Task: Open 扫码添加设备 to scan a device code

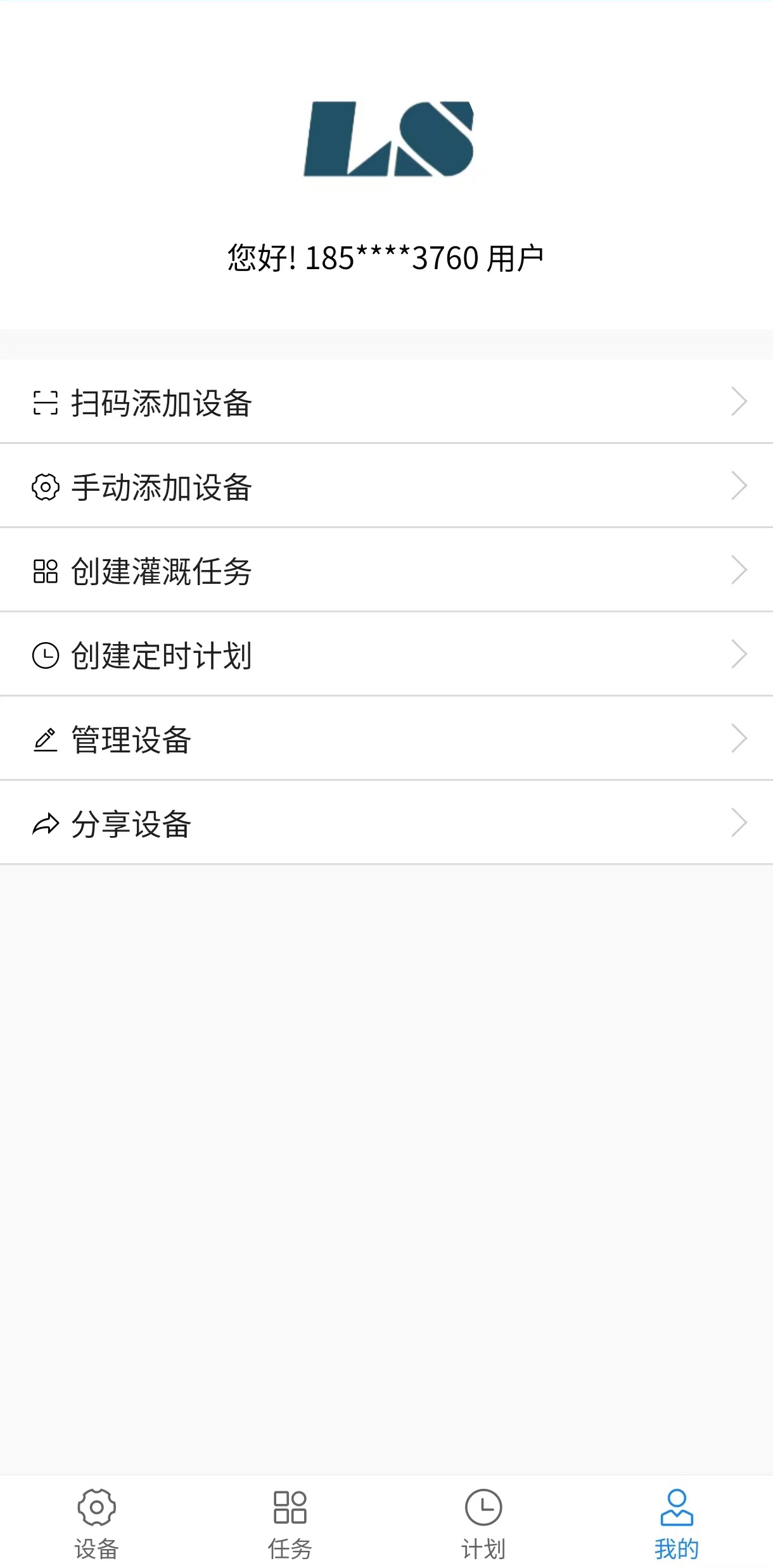Action: tap(386, 402)
